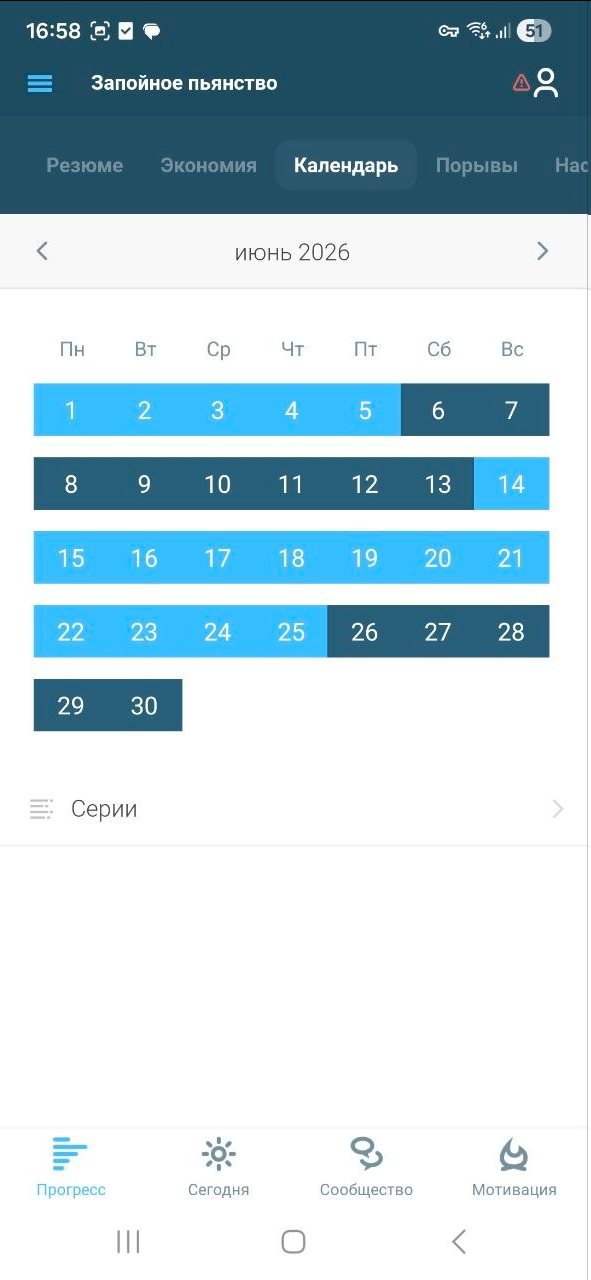The width and height of the screenshot is (591, 1280).
Task: Tap the Прогресс bottom tab
Action: tap(71, 1168)
